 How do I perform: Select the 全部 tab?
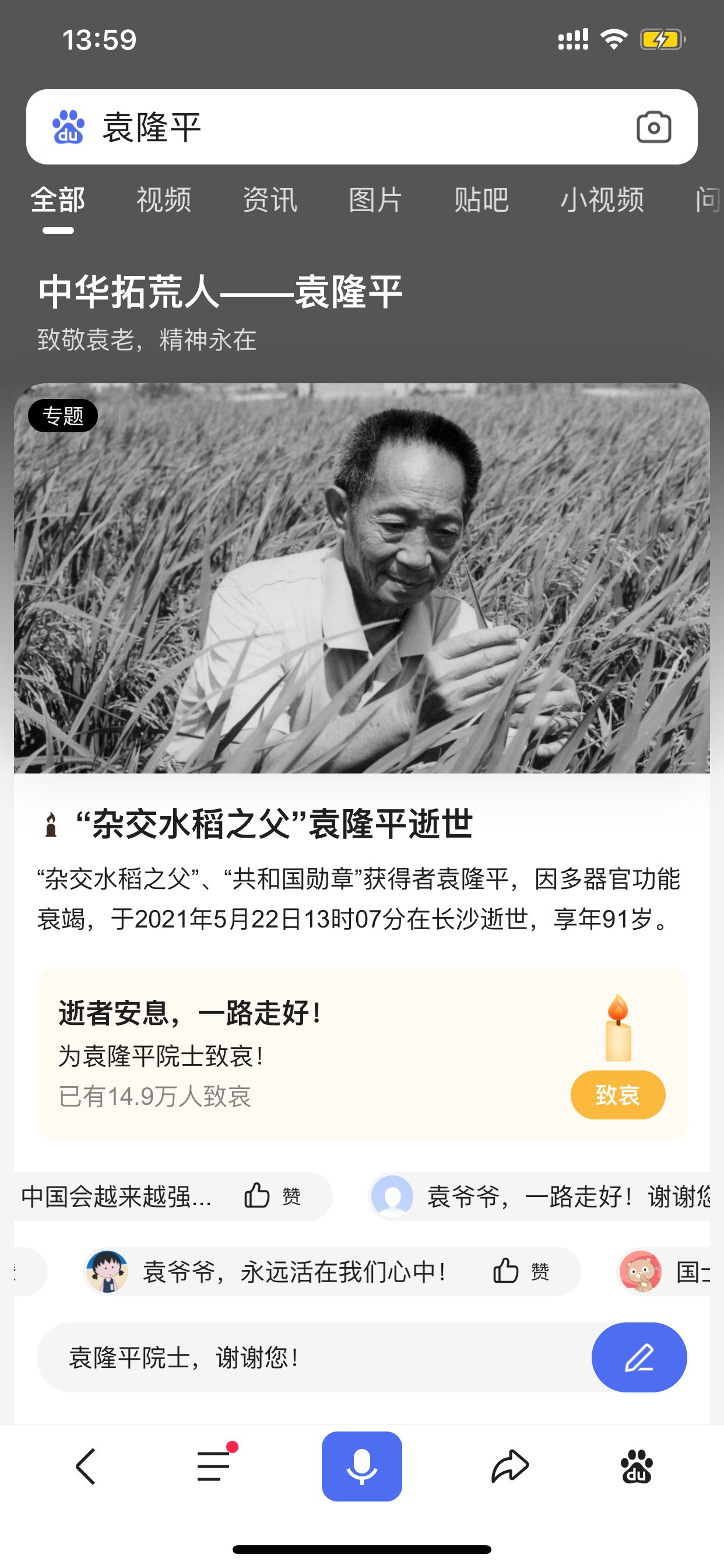point(58,199)
